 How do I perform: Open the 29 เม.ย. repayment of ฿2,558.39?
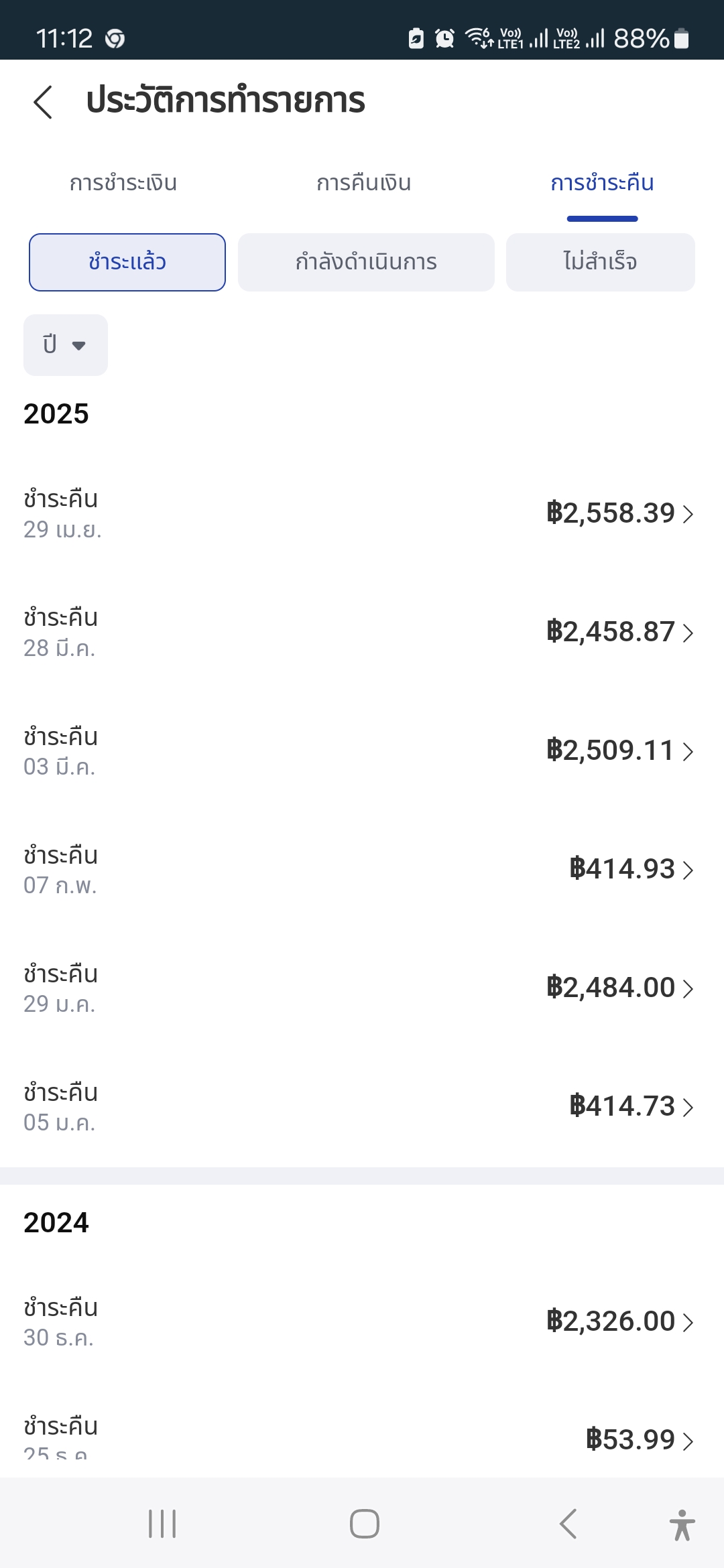[x=362, y=514]
